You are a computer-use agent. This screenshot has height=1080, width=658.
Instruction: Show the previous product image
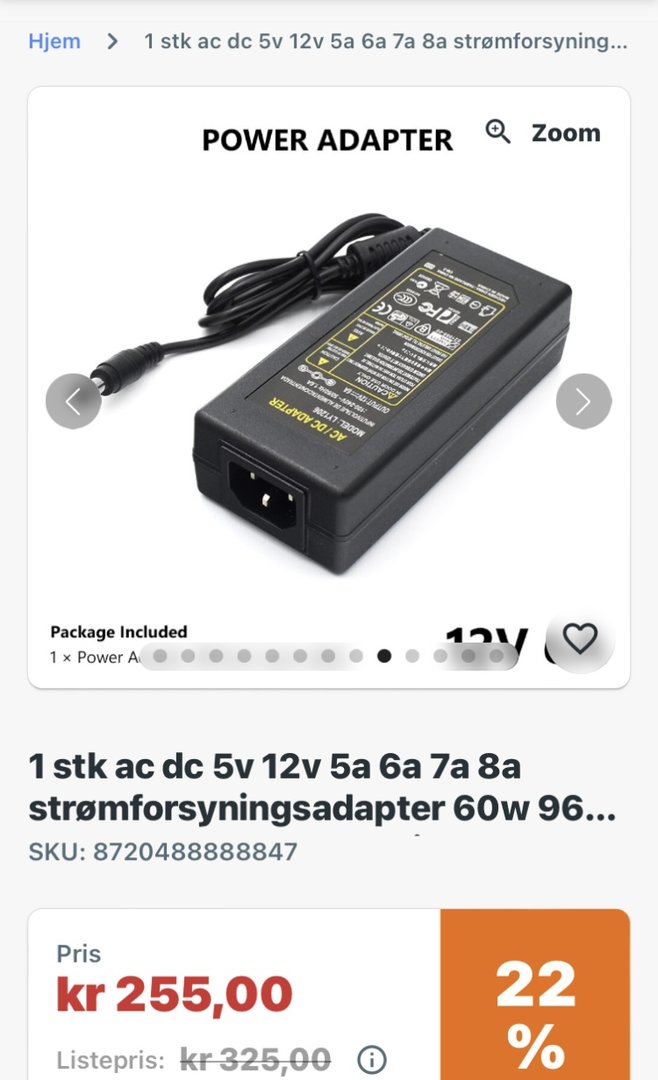tap(73, 401)
